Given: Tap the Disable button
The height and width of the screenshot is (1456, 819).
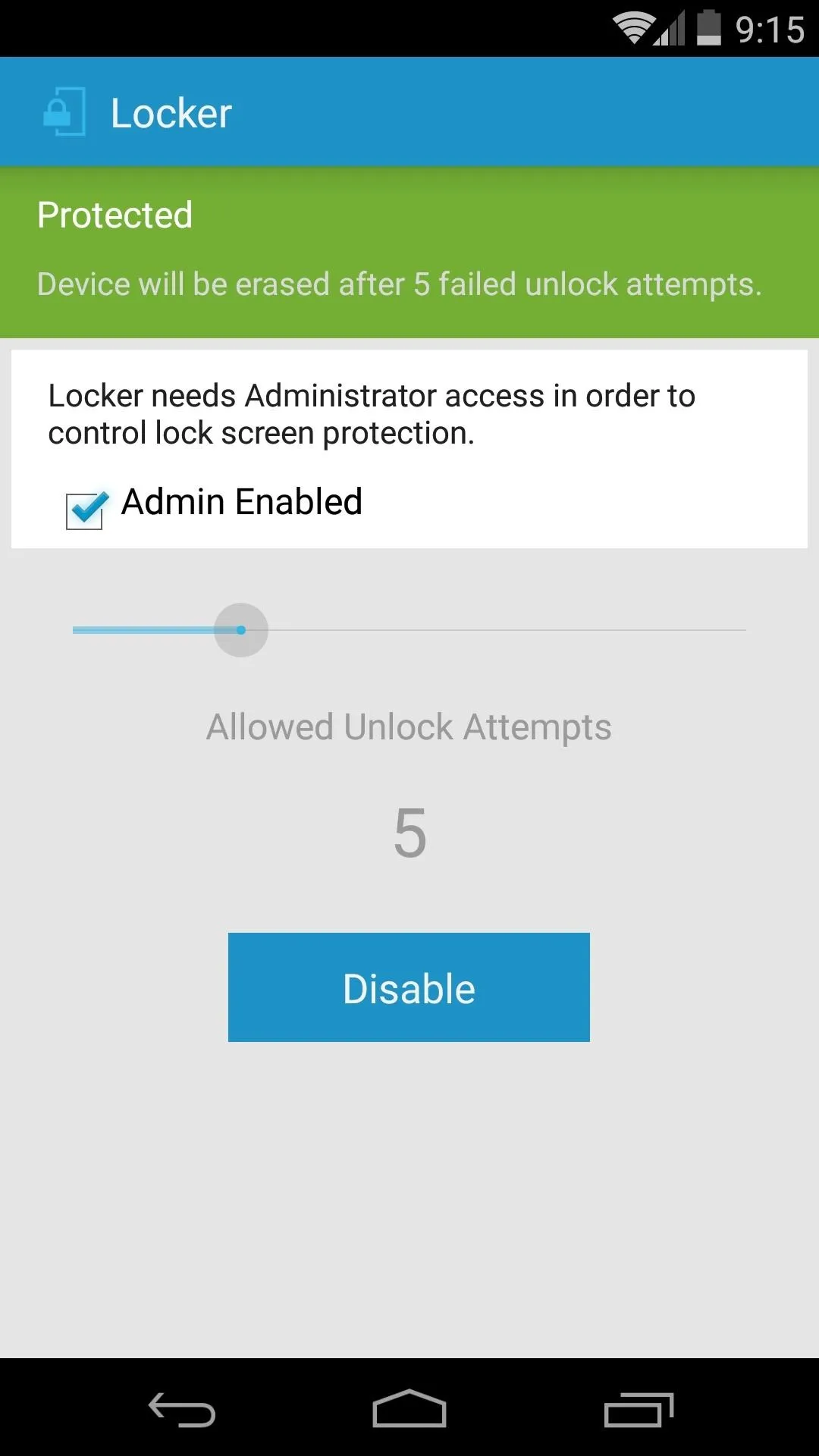Looking at the screenshot, I should (409, 987).
